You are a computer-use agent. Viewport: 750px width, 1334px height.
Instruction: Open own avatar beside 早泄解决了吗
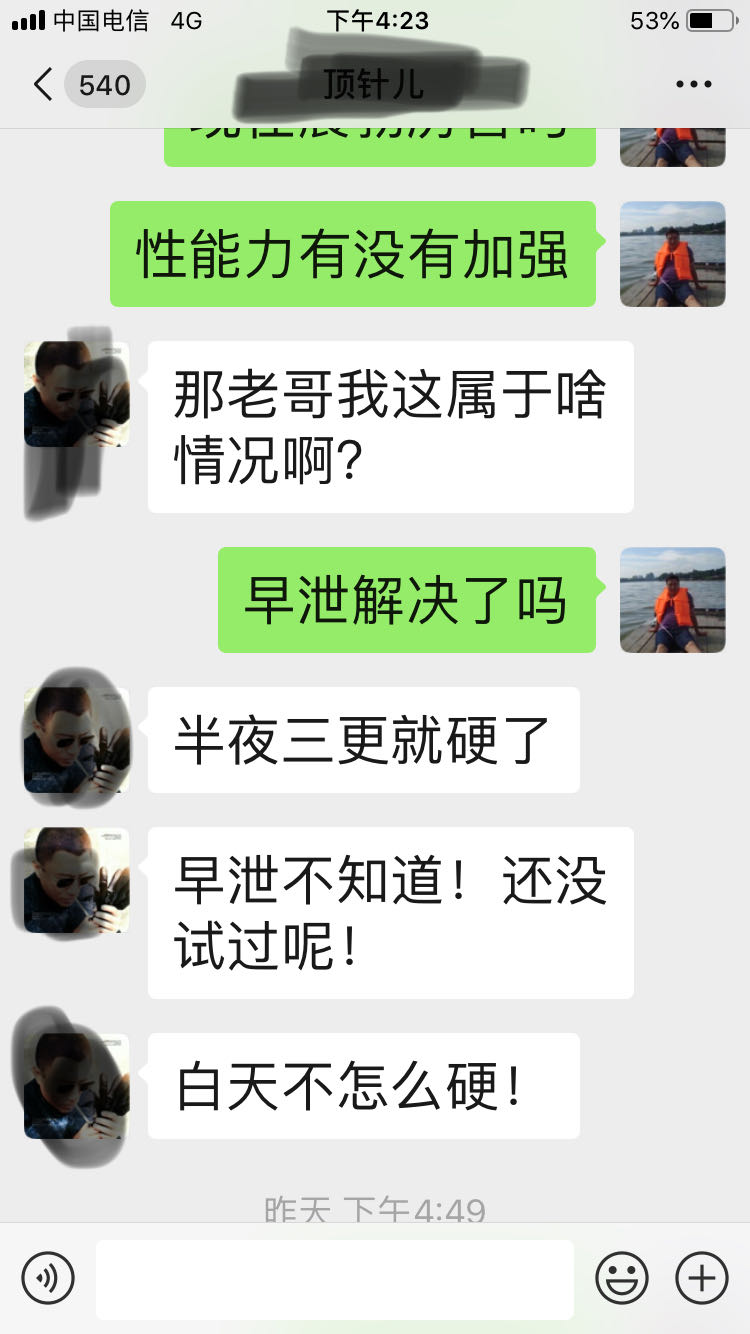pyautogui.click(x=672, y=600)
